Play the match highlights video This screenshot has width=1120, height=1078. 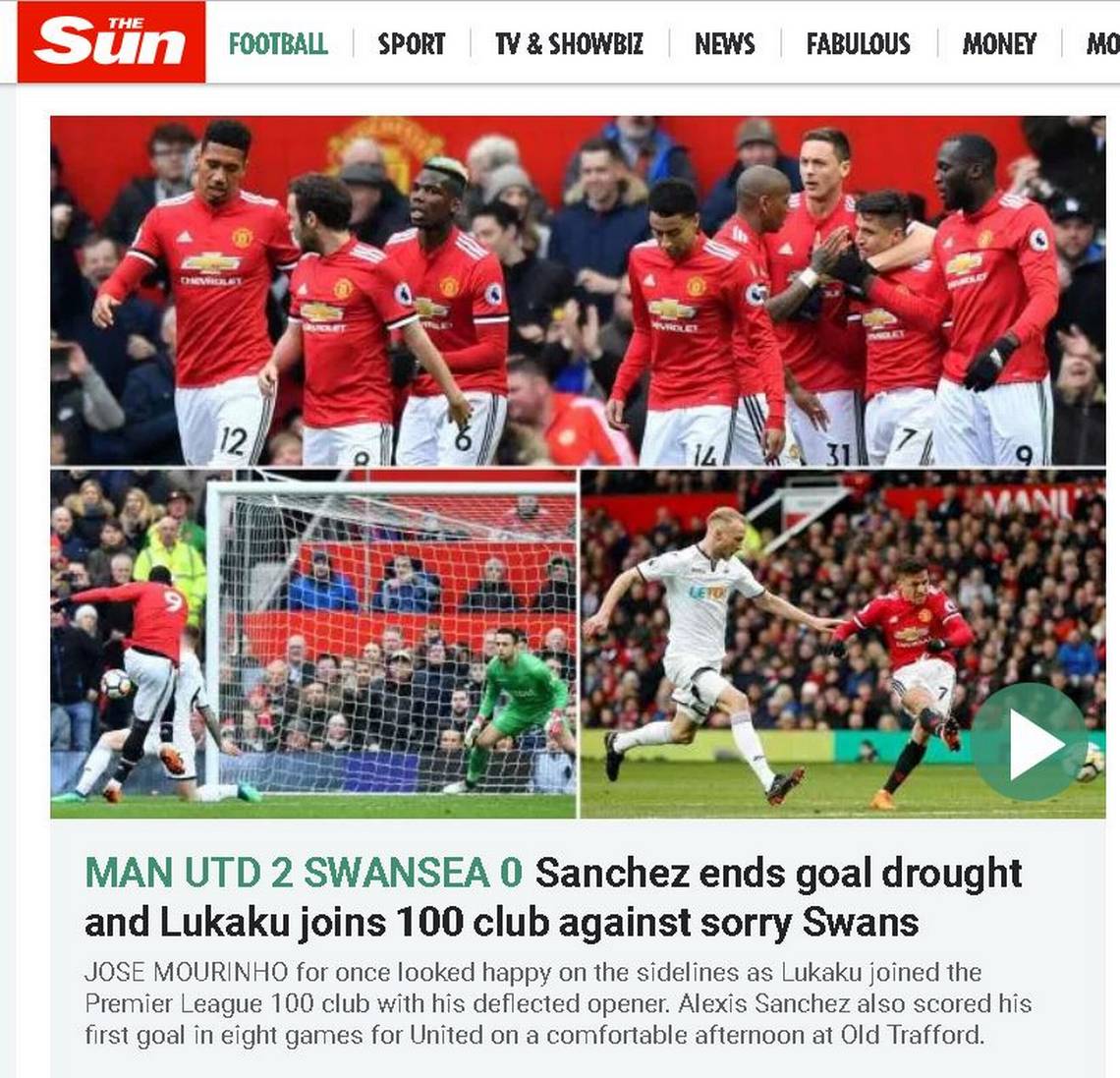(1030, 742)
